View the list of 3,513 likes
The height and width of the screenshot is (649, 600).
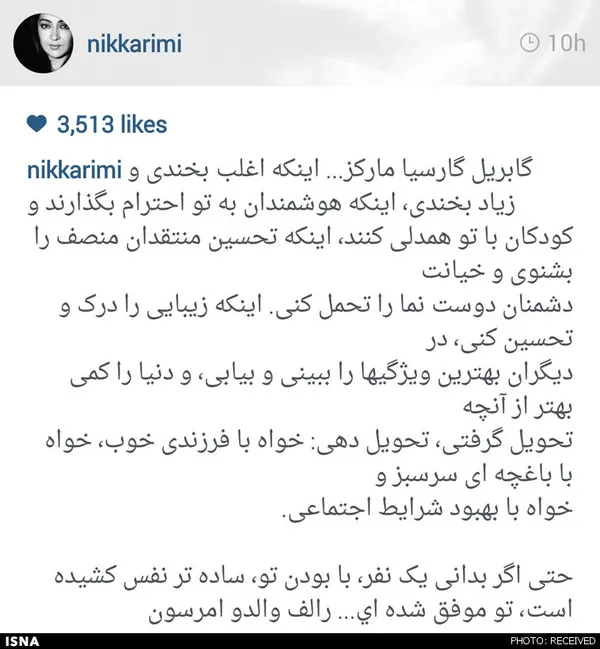(x=112, y=124)
